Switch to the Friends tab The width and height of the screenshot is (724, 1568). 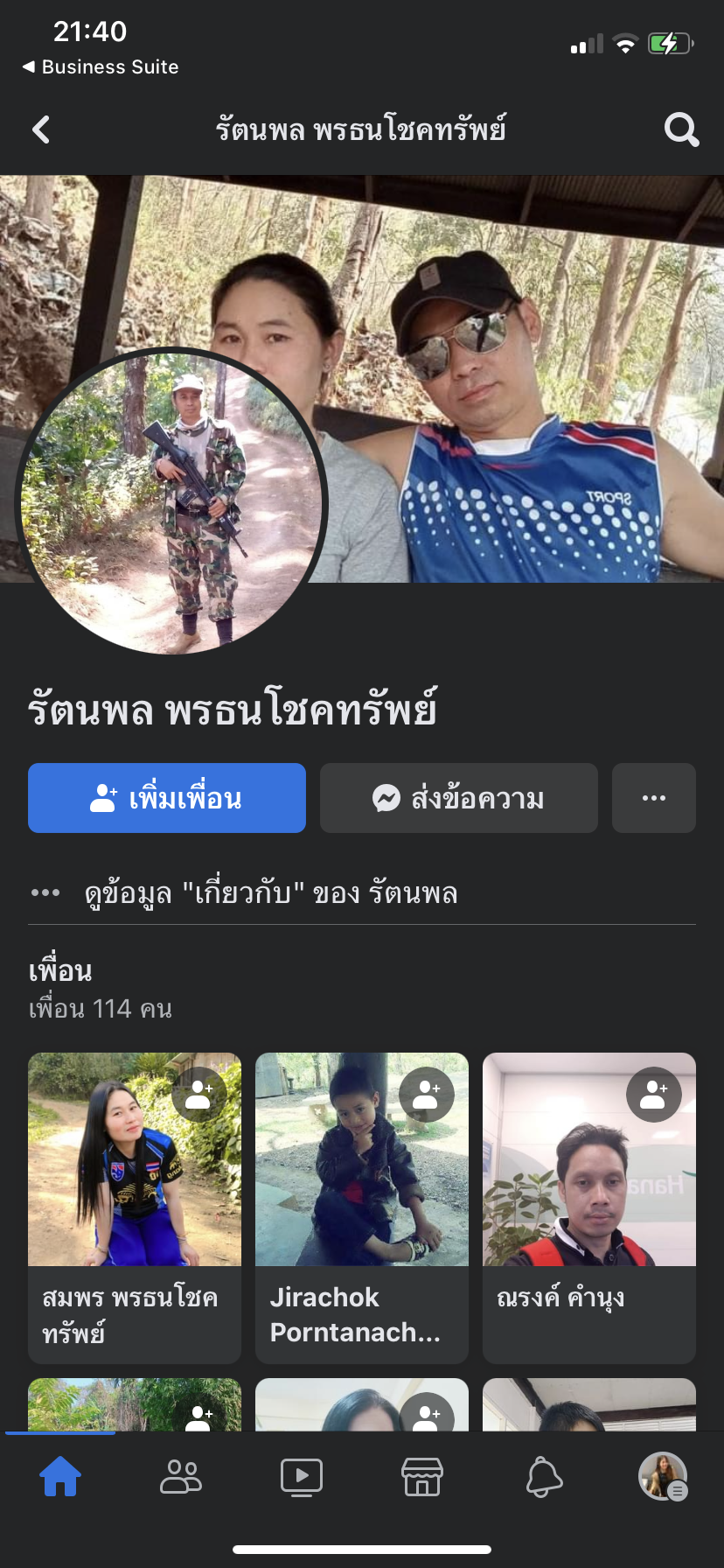click(181, 1476)
